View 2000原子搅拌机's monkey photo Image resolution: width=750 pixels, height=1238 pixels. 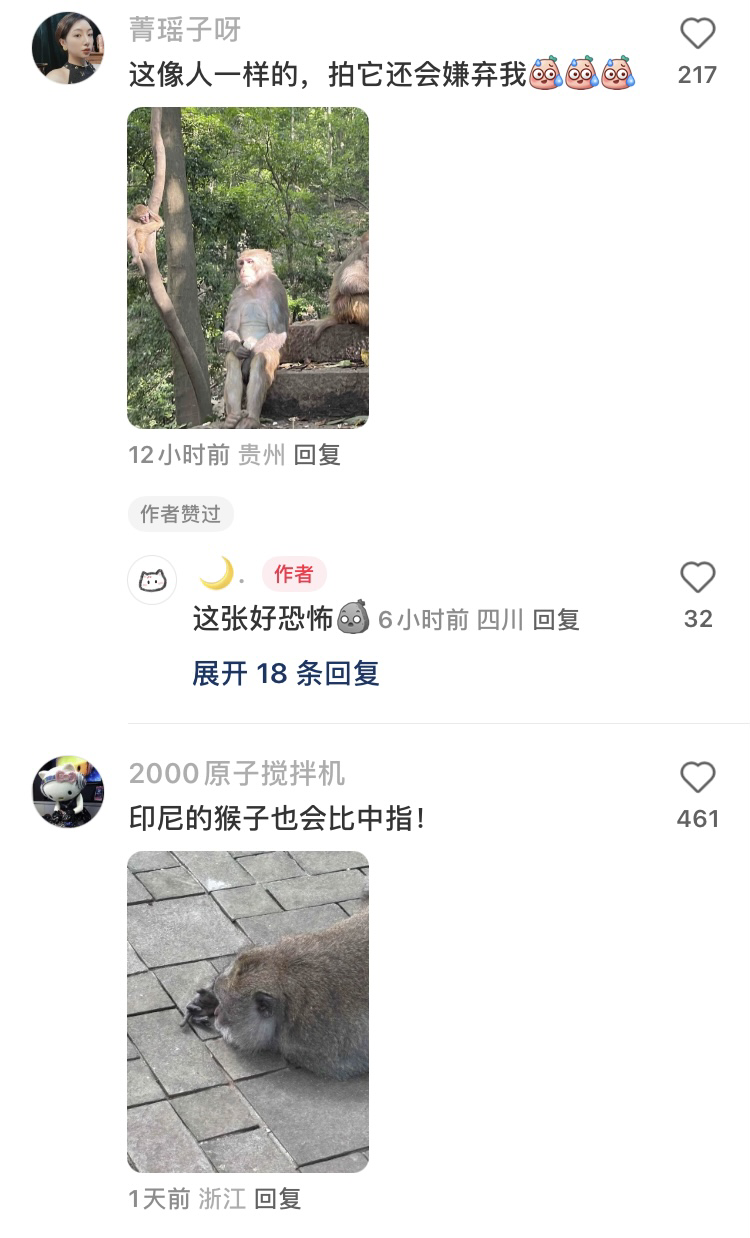tap(248, 1011)
